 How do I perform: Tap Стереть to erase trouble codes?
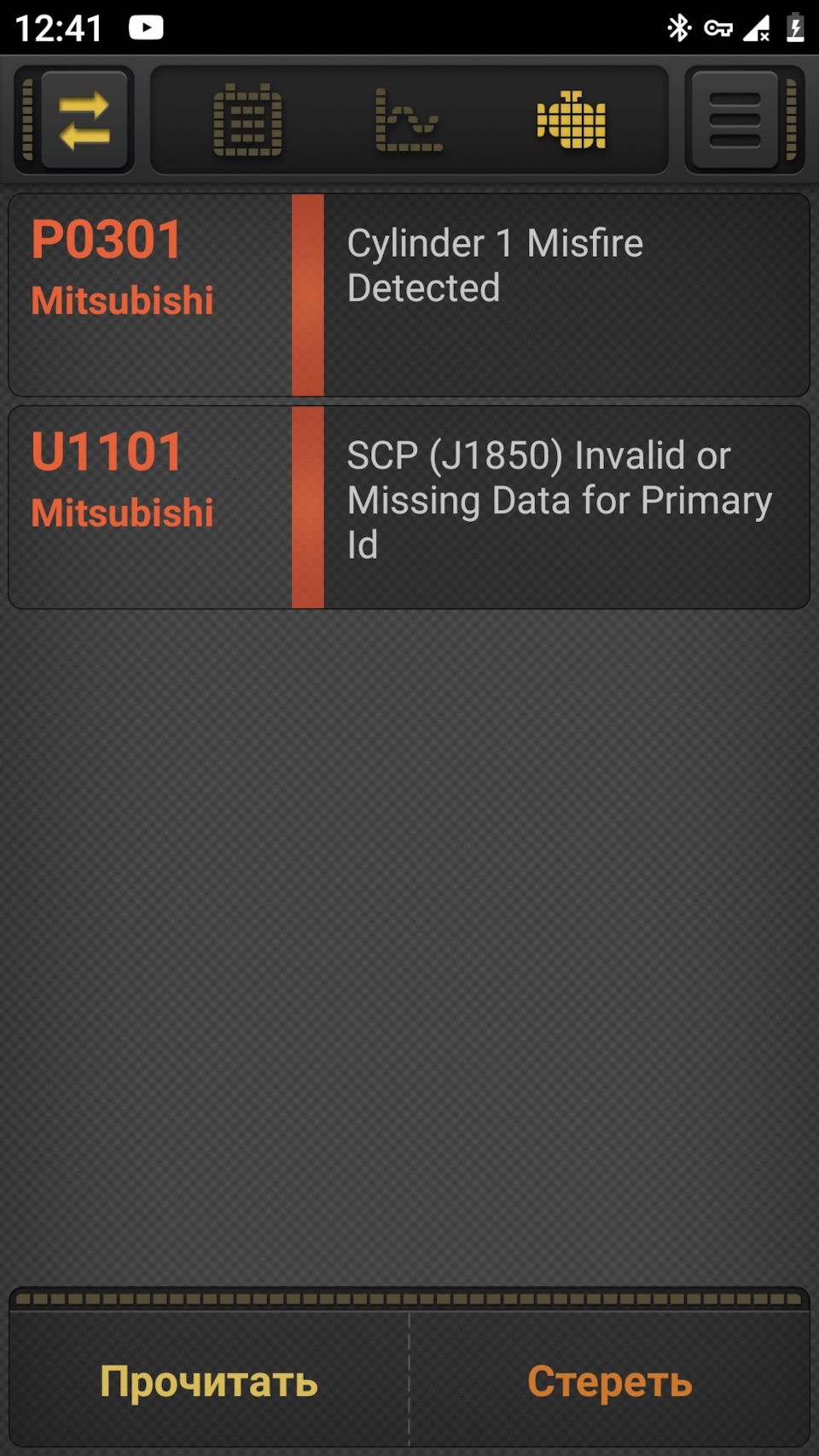(x=609, y=1381)
